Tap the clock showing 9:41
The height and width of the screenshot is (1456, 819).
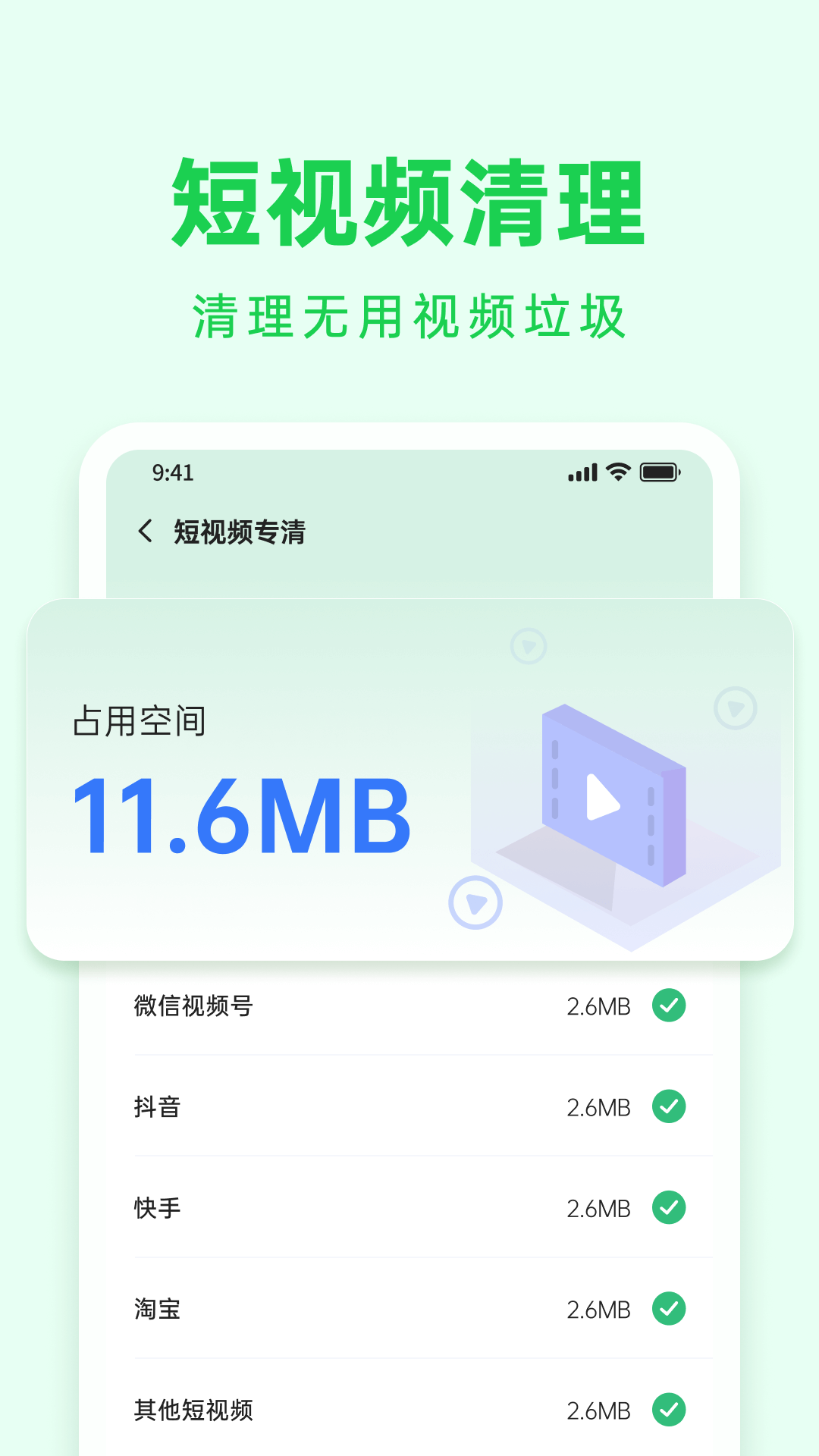pyautogui.click(x=173, y=472)
